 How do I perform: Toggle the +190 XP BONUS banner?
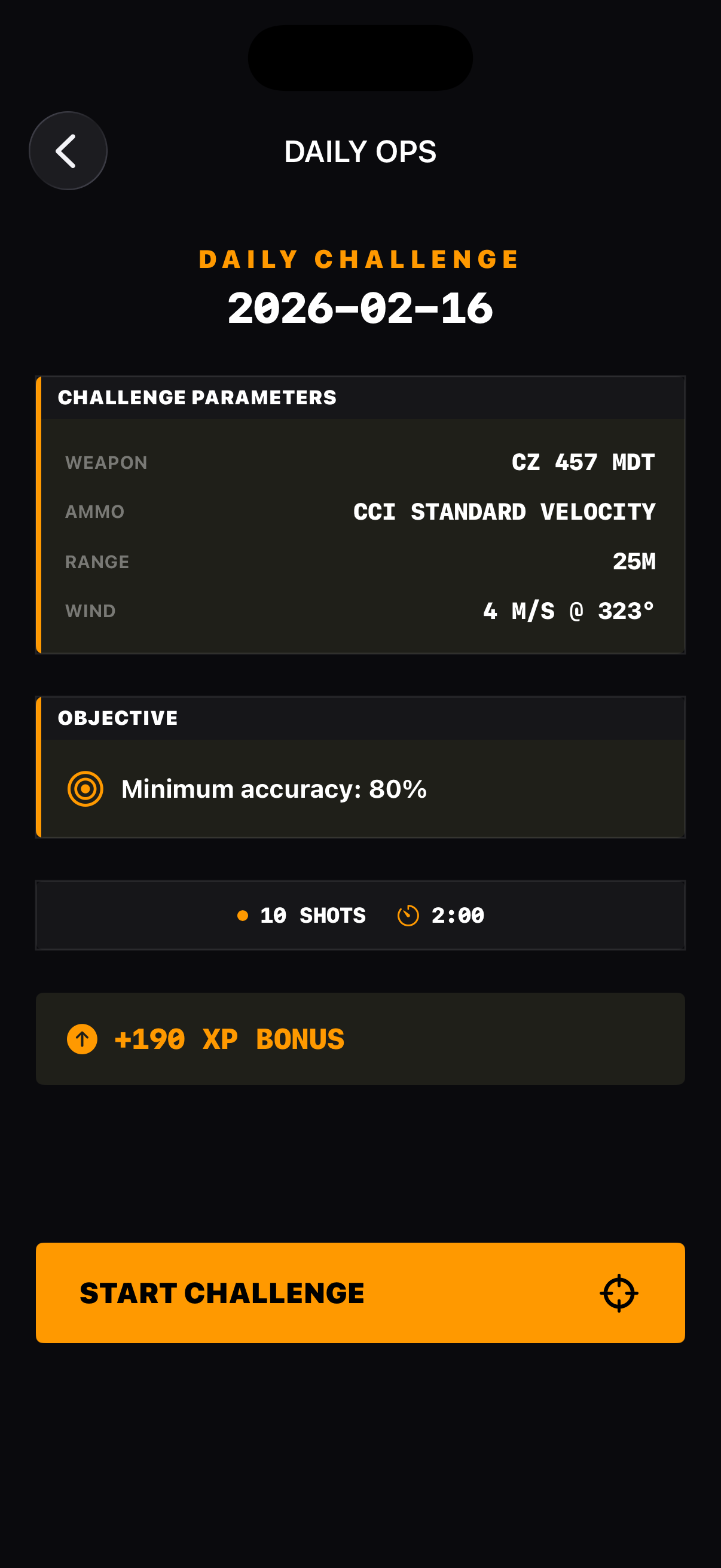(360, 1038)
